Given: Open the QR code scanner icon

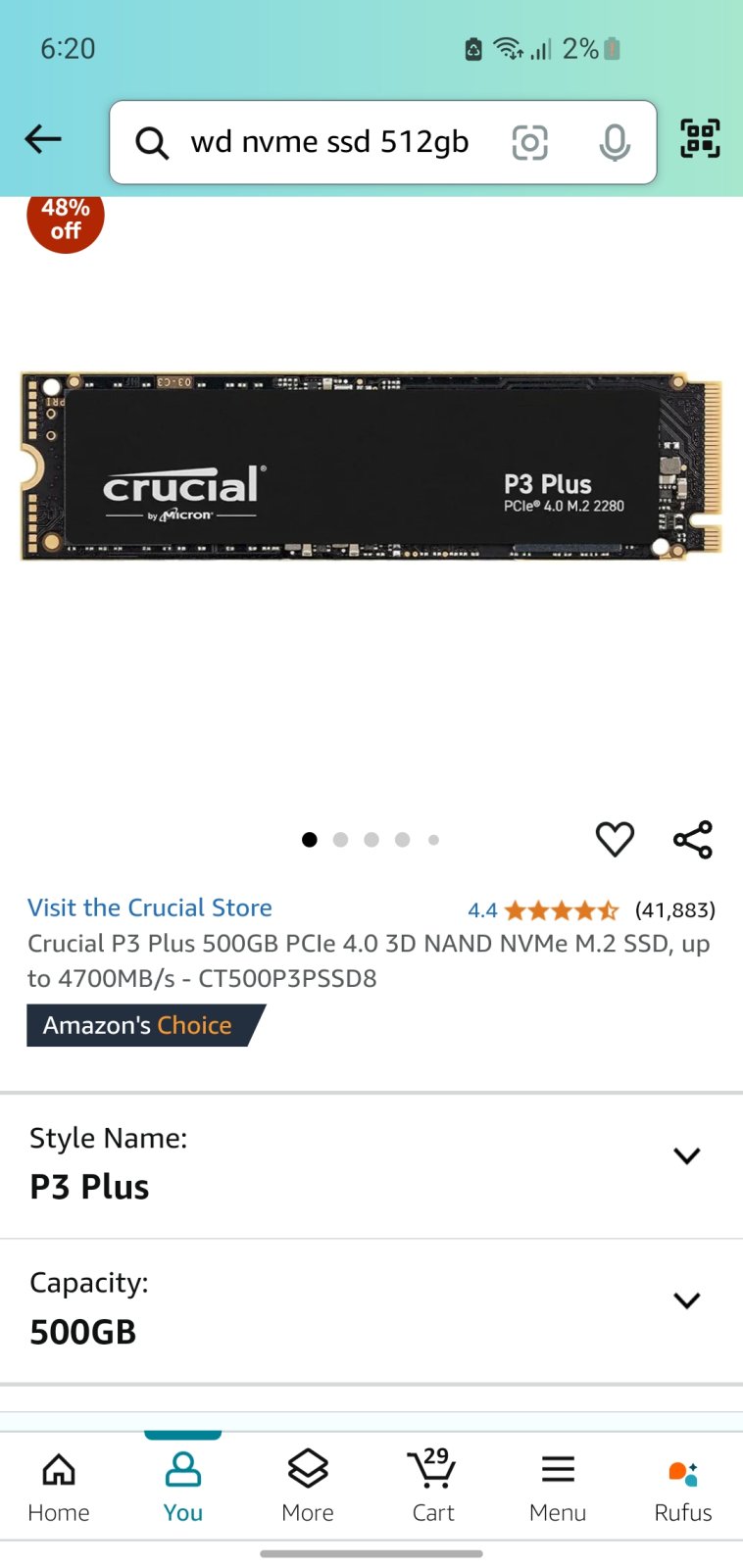Looking at the screenshot, I should (700, 138).
